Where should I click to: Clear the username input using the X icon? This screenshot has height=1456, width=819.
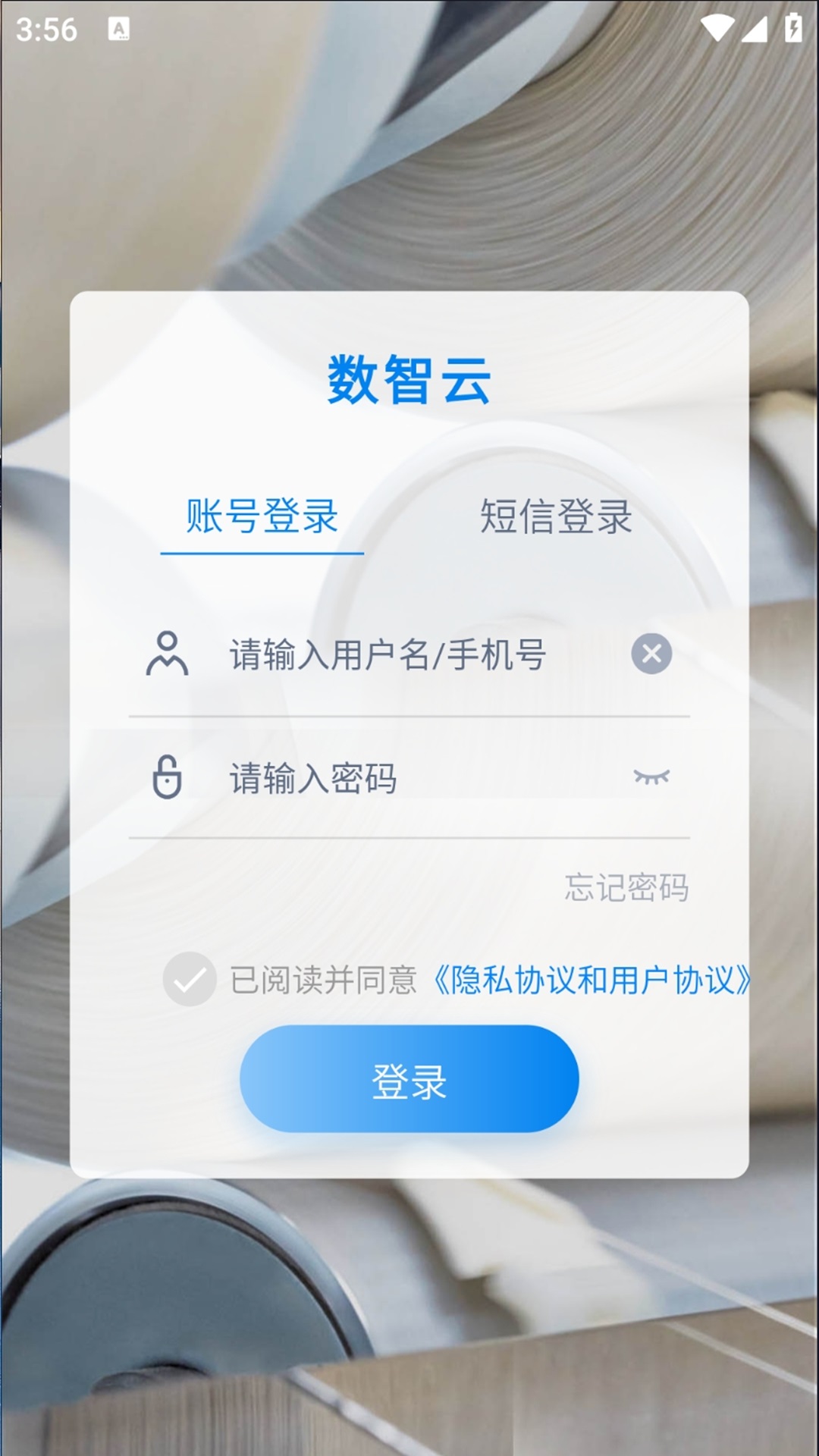pyautogui.click(x=653, y=654)
